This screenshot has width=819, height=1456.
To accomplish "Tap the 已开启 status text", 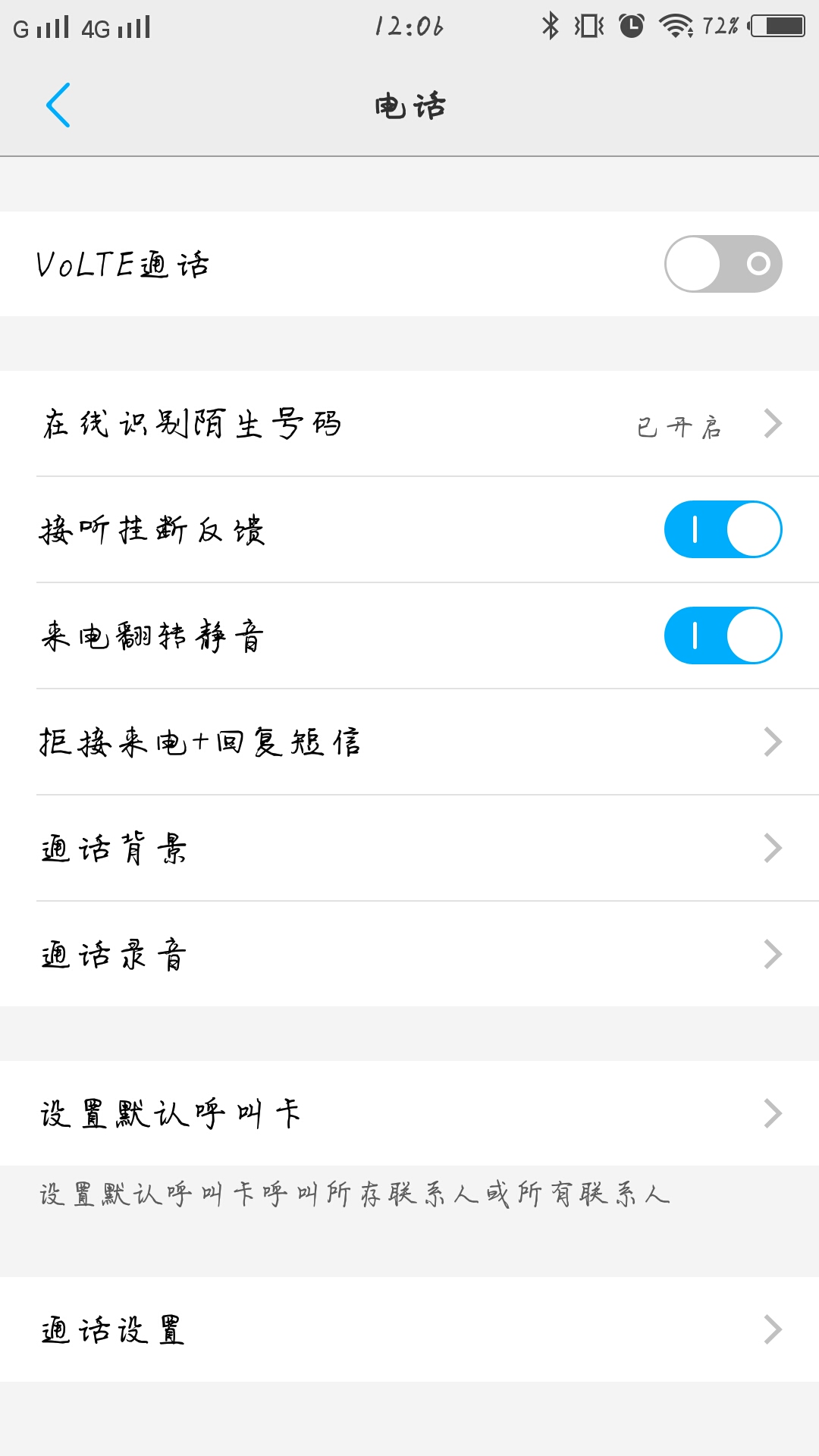I will tap(679, 426).
